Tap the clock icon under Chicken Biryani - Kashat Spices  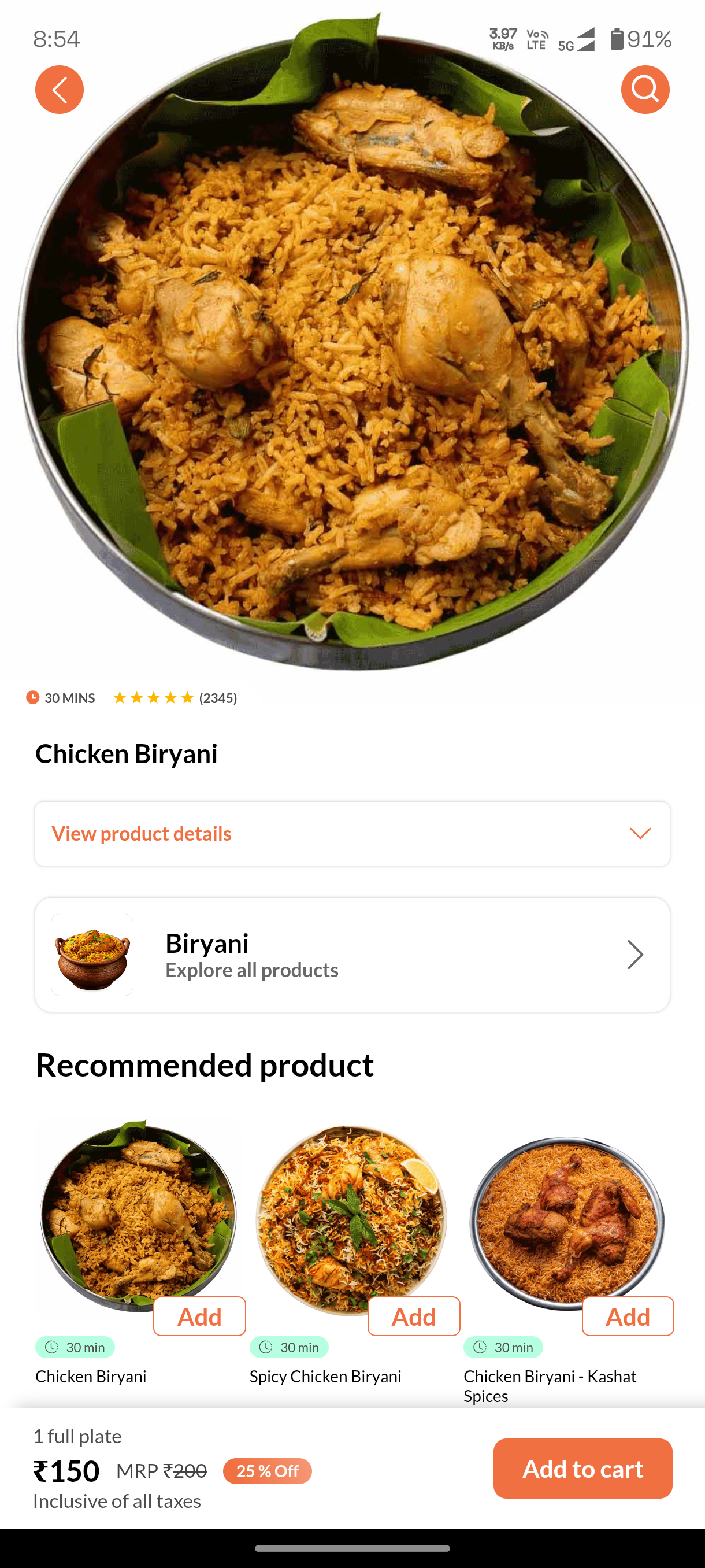479,1347
